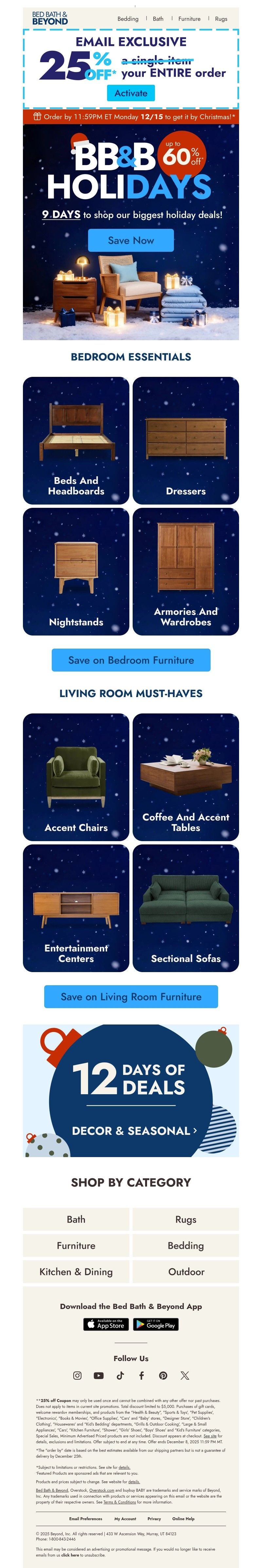Open Beds And Headboards tile
This screenshot has width=262, height=1568.
point(76,440)
